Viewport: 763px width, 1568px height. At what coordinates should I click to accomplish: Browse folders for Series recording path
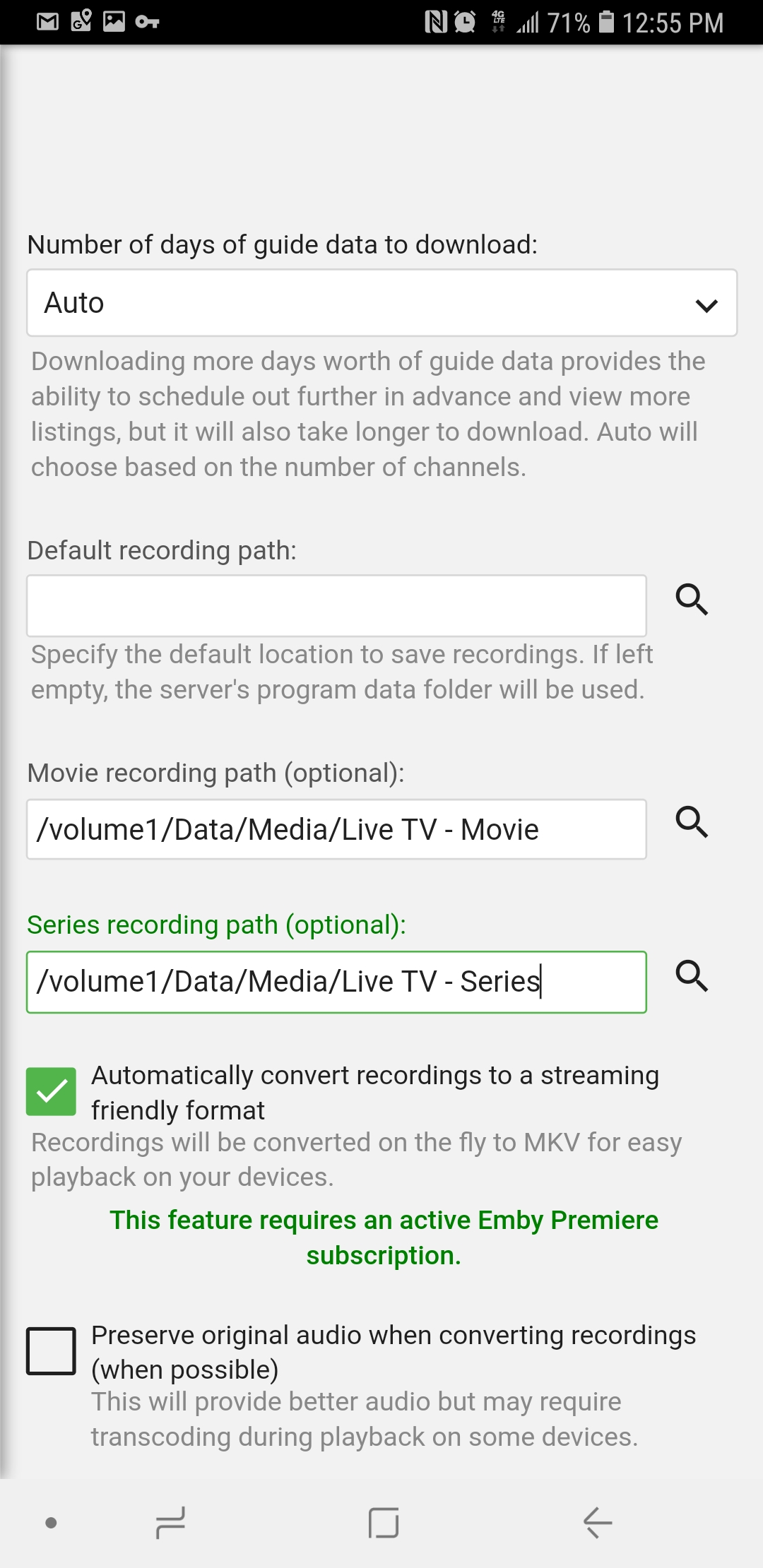[x=692, y=976]
